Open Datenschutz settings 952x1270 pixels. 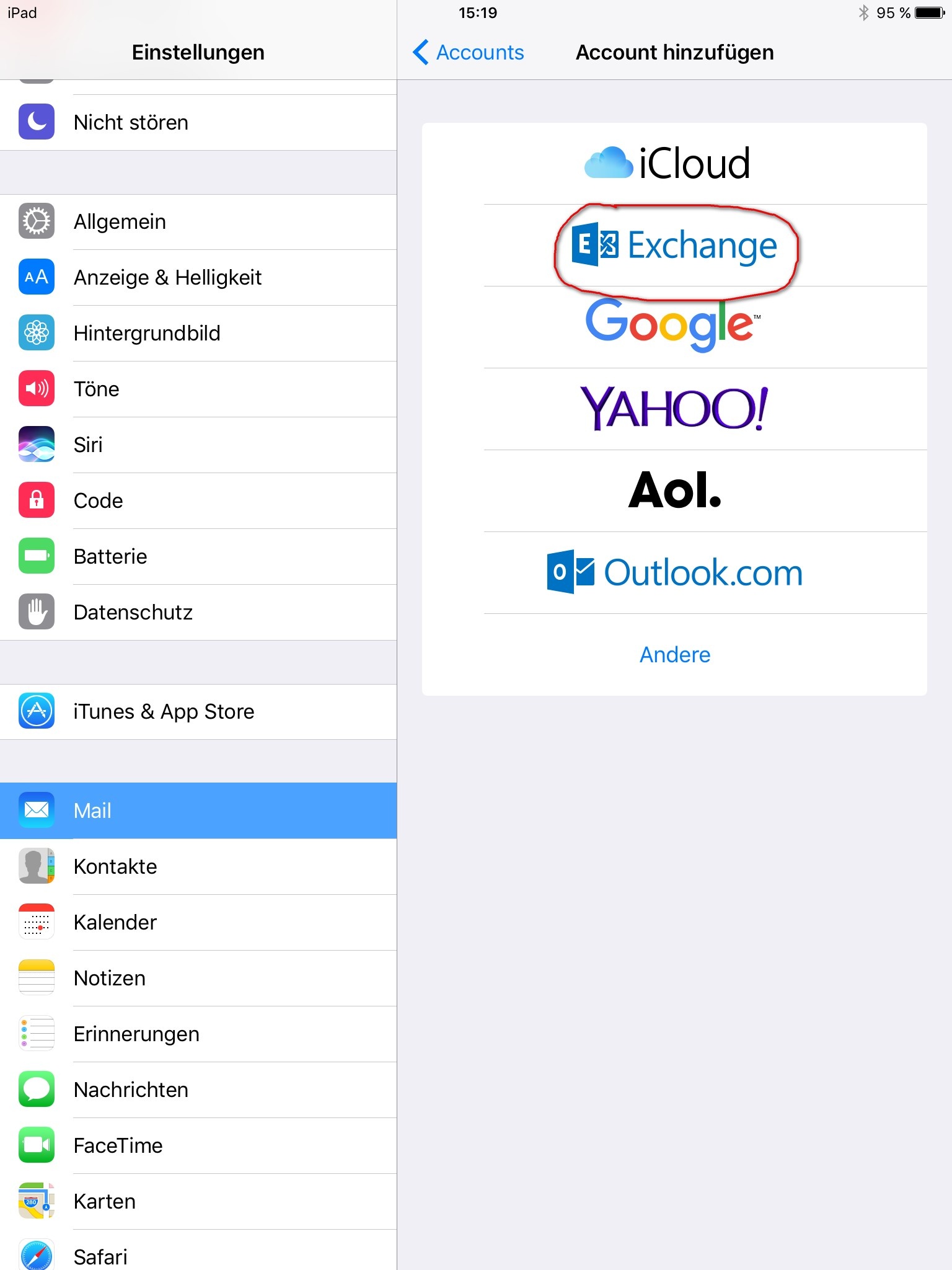click(198, 612)
